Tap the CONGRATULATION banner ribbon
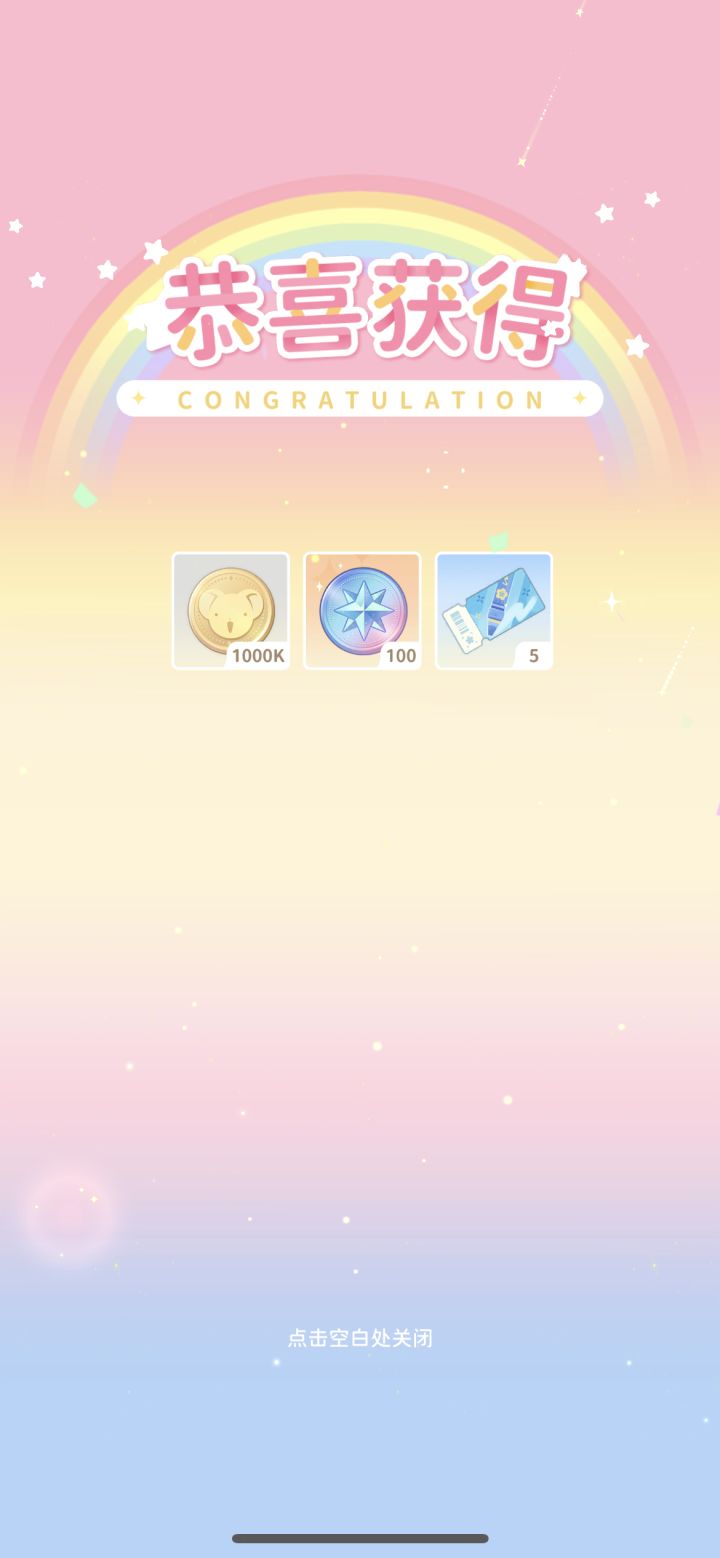 tap(360, 399)
